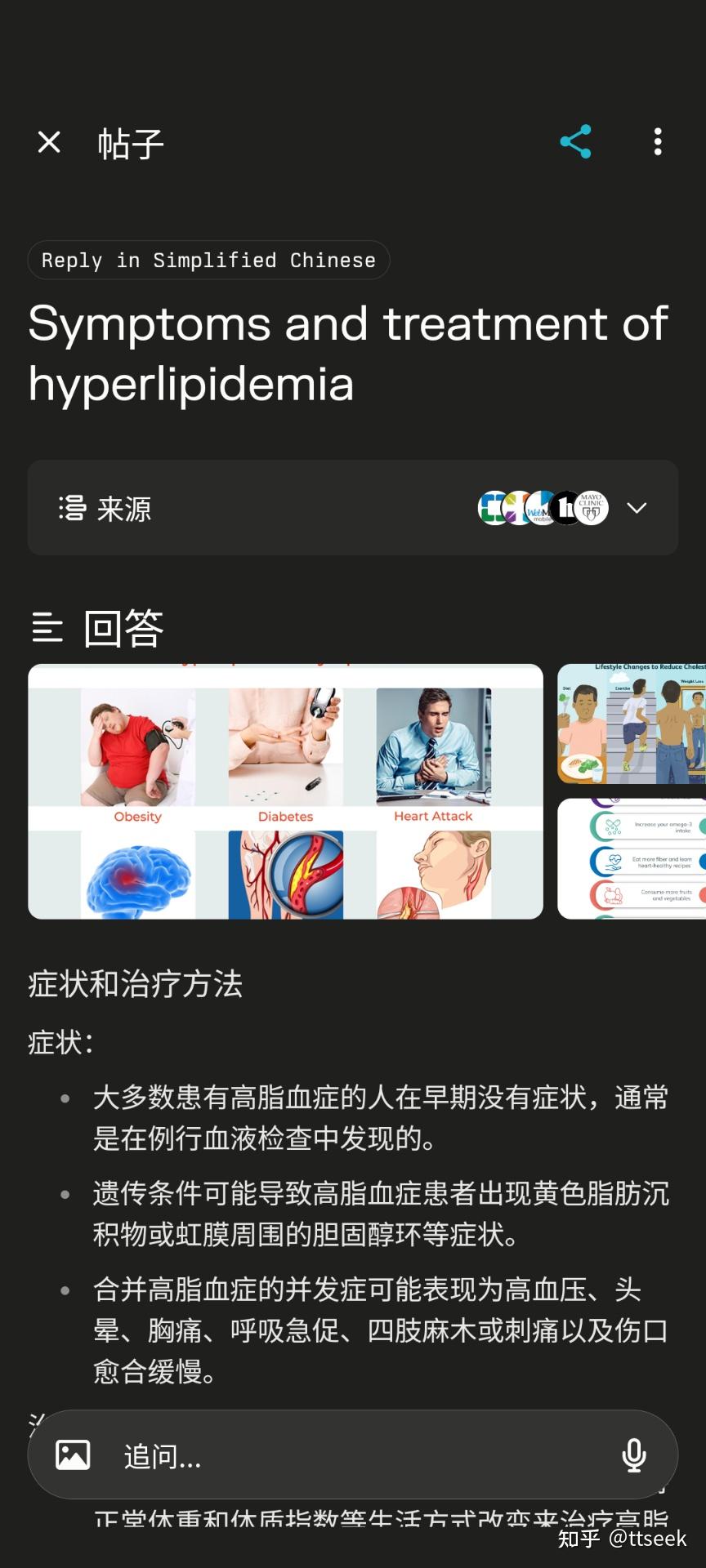Open the hyperlipidemia symptoms collage image
The image size is (706, 1568).
tap(285, 792)
